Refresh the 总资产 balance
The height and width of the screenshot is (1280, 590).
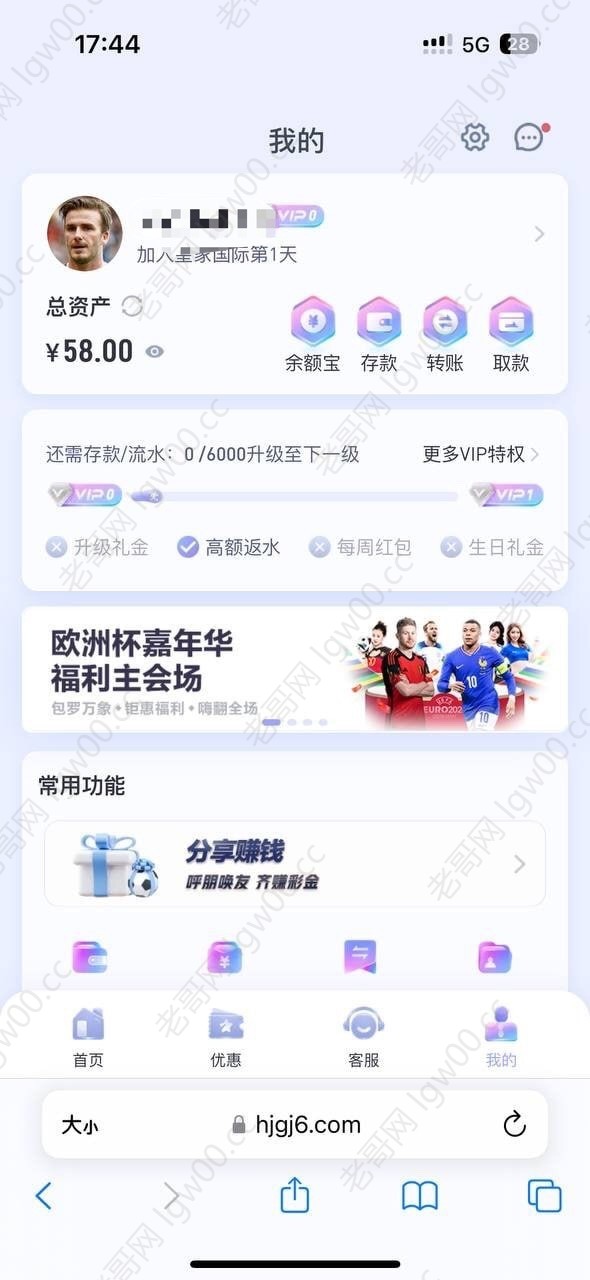132,306
